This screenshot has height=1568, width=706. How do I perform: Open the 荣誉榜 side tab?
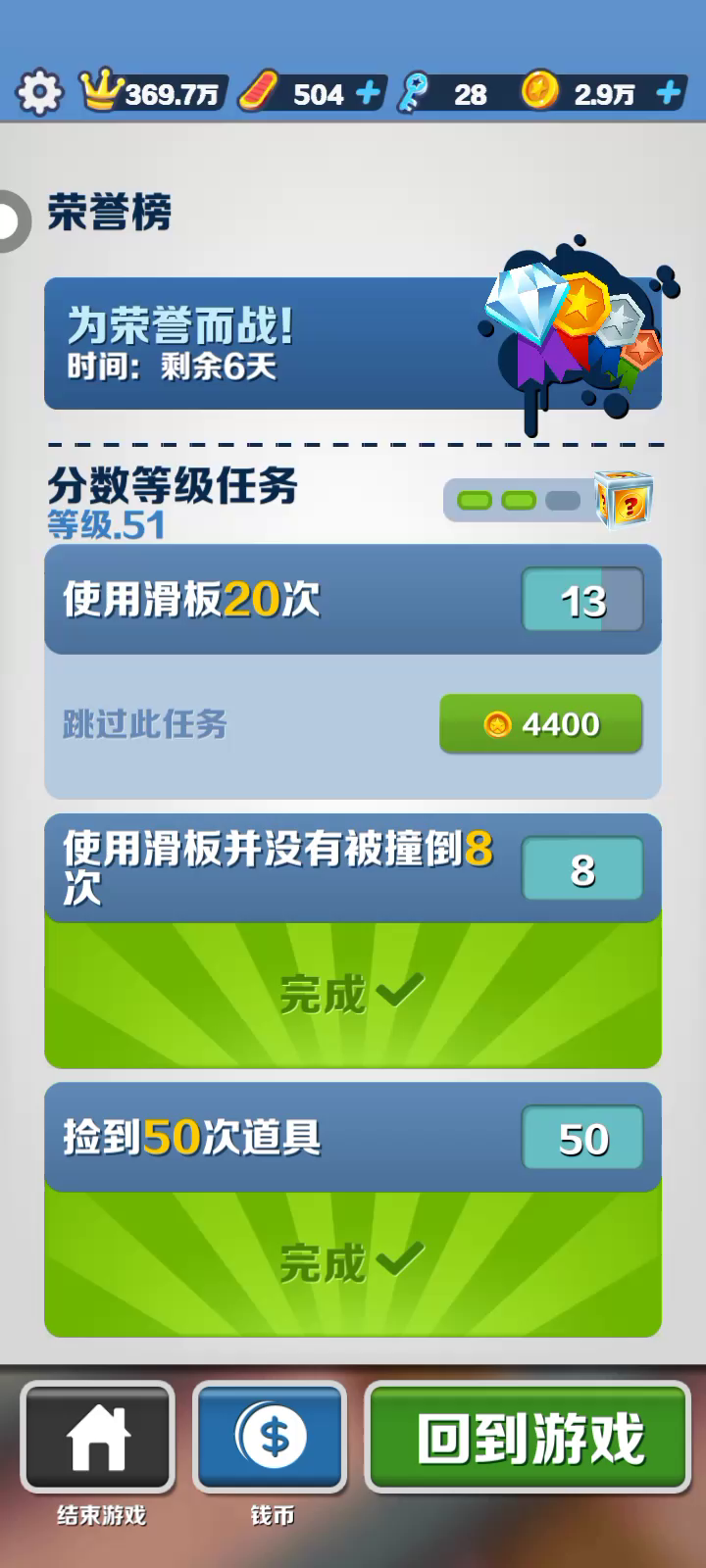click(x=14, y=220)
